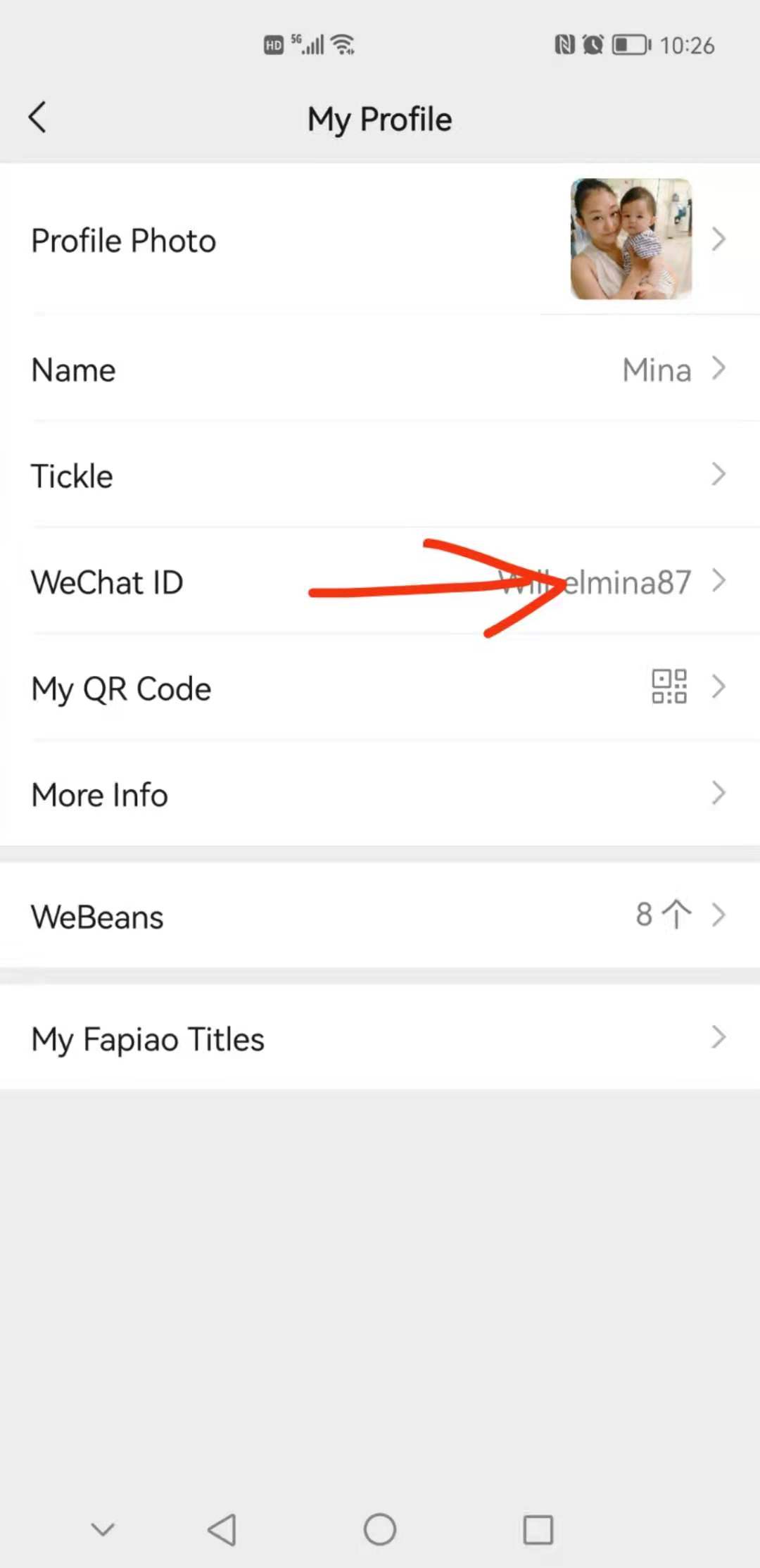Open the WeChat ID row
Image resolution: width=760 pixels, height=1568 pixels.
click(x=380, y=582)
